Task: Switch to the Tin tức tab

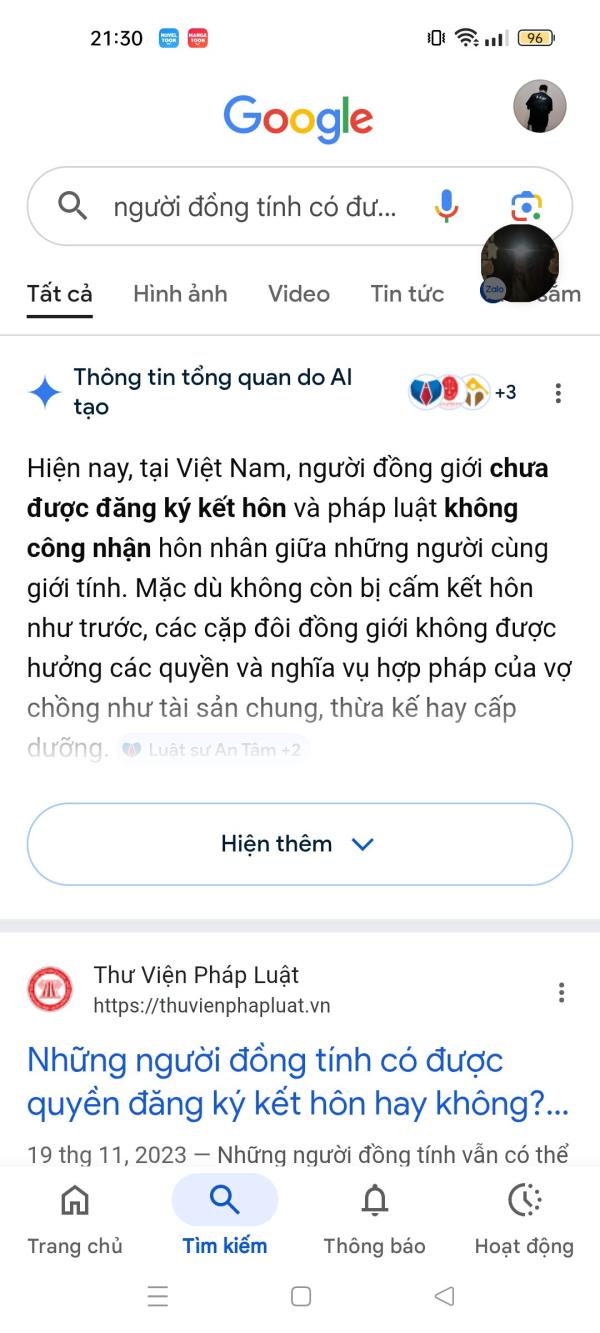Action: pos(407,293)
